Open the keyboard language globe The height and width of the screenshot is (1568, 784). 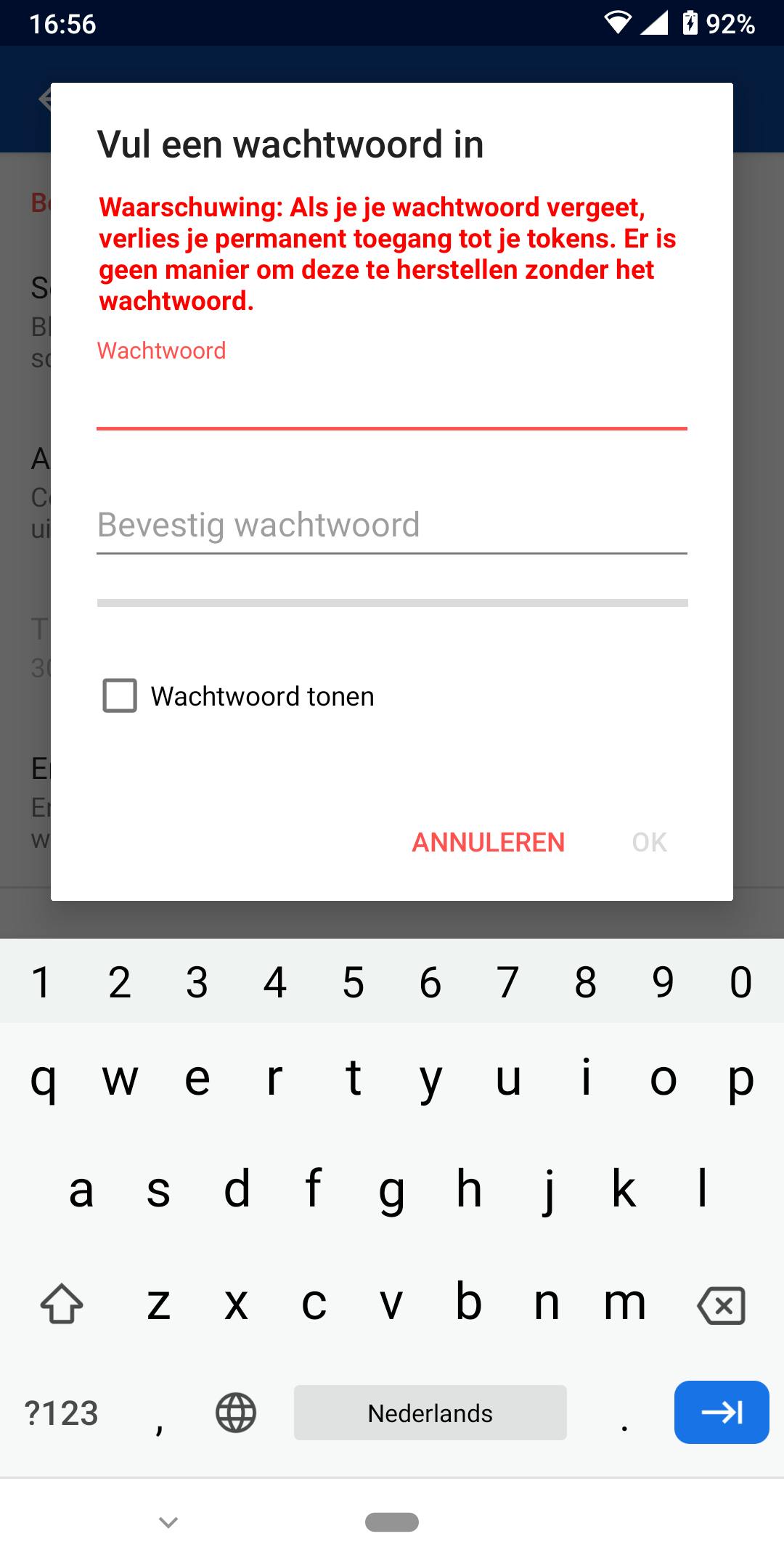coord(236,1413)
